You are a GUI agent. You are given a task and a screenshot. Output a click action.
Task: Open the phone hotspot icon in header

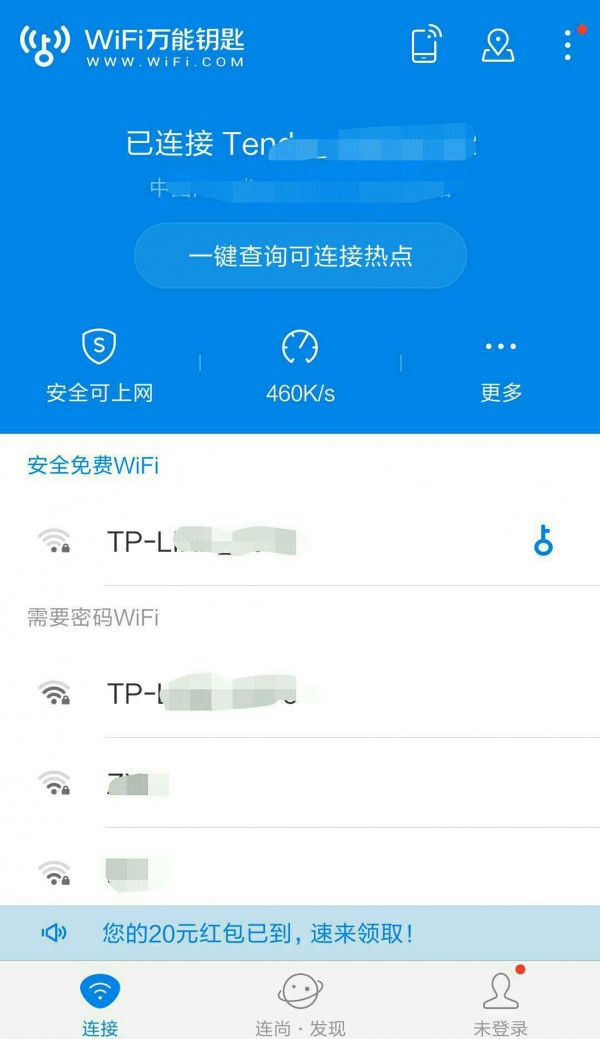pyautogui.click(x=425, y=45)
